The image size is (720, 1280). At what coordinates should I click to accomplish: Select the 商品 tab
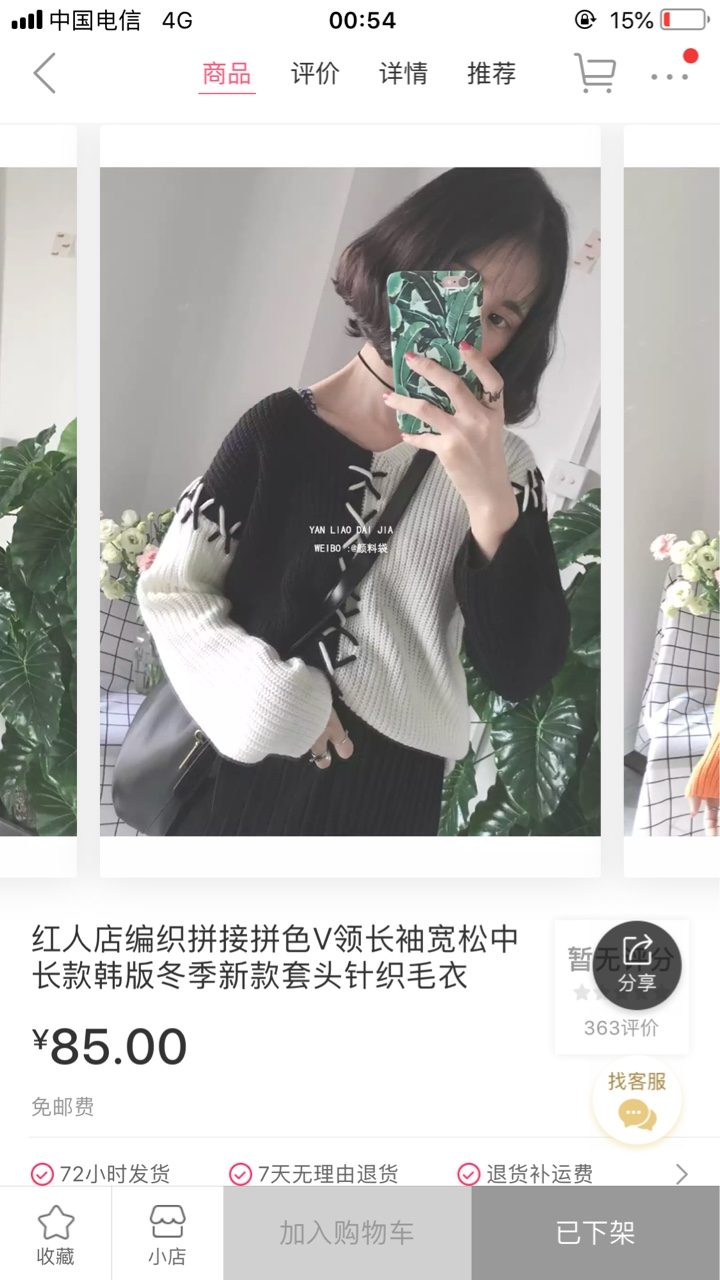click(227, 74)
